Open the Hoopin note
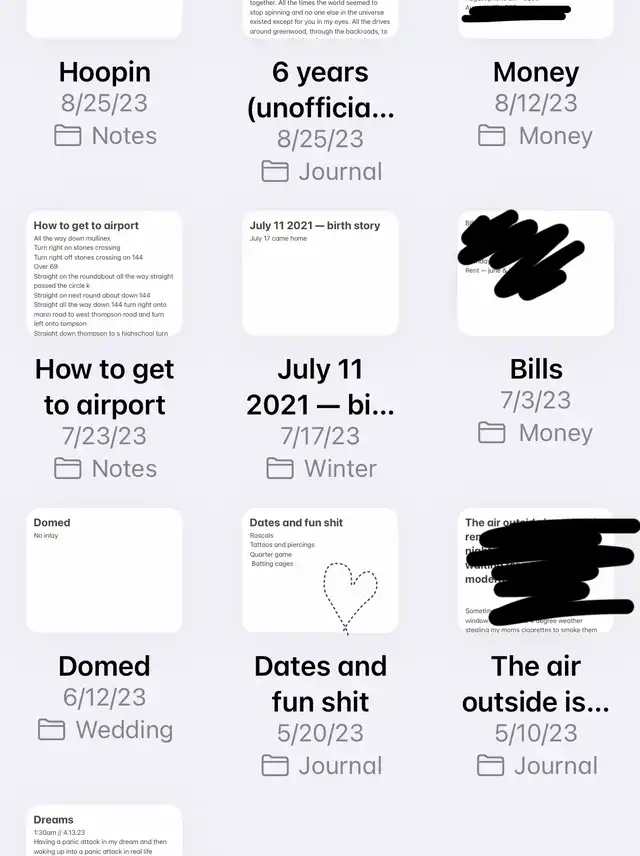 [x=104, y=18]
